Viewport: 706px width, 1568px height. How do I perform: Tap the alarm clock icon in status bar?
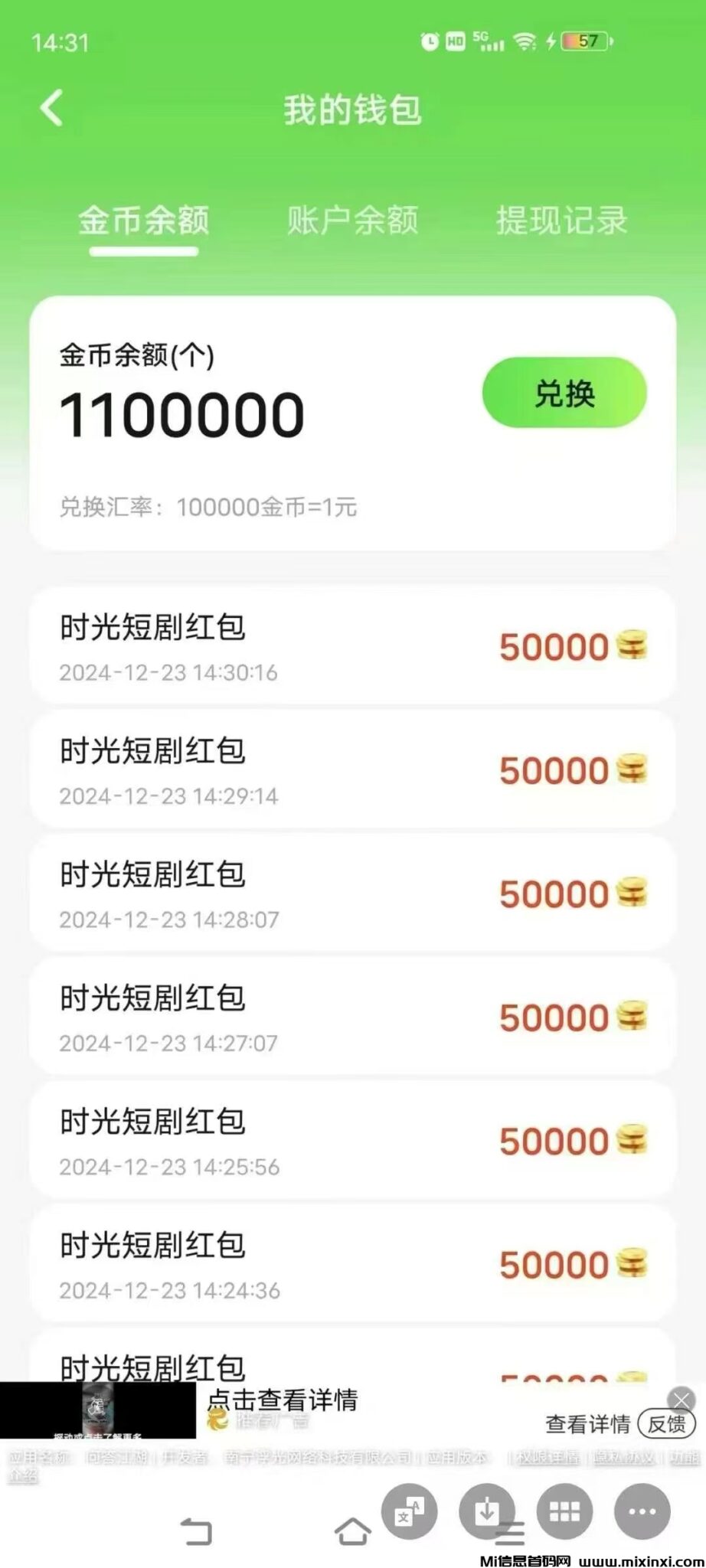(431, 42)
